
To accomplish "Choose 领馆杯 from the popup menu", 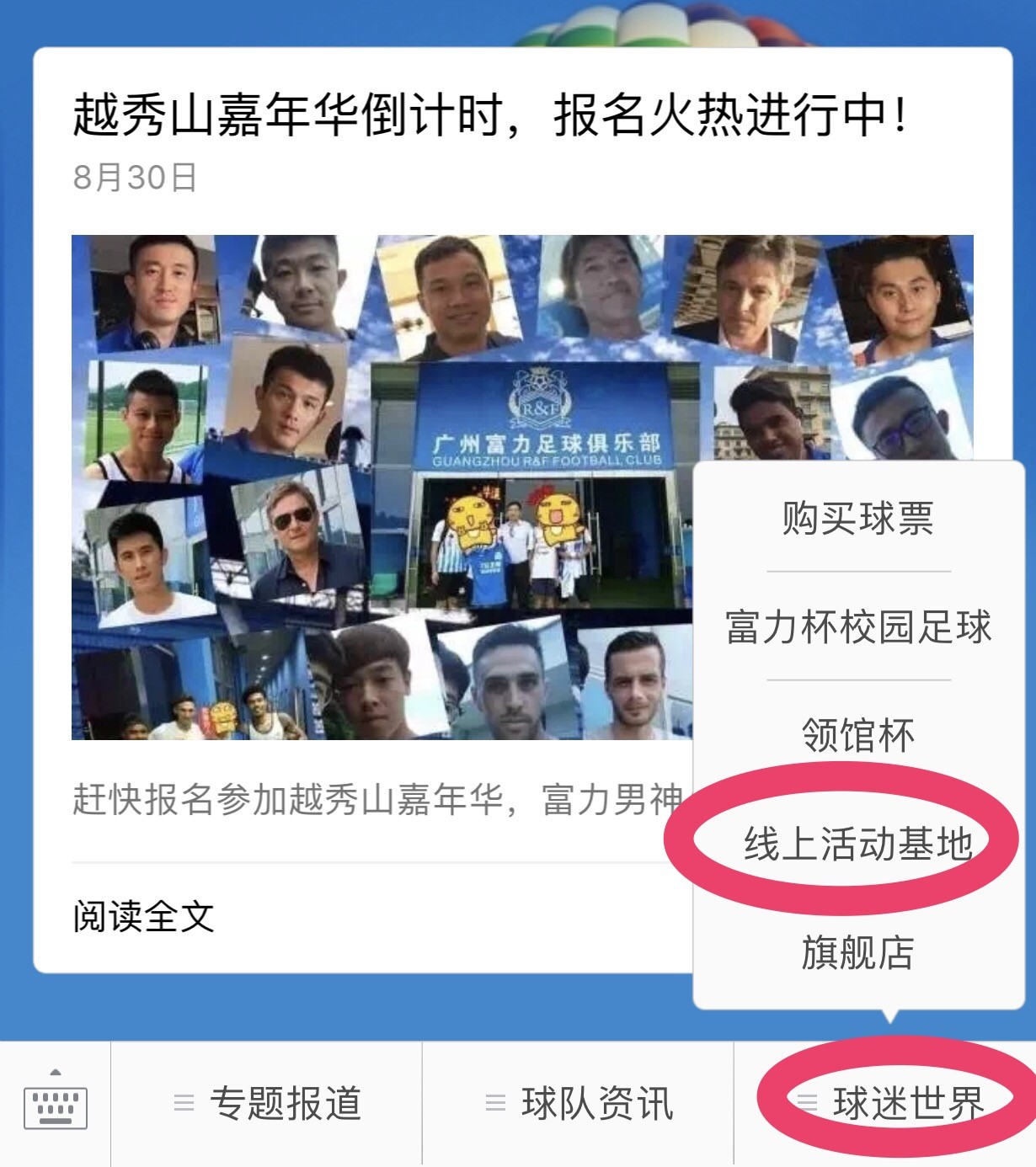I will pyautogui.click(x=857, y=735).
